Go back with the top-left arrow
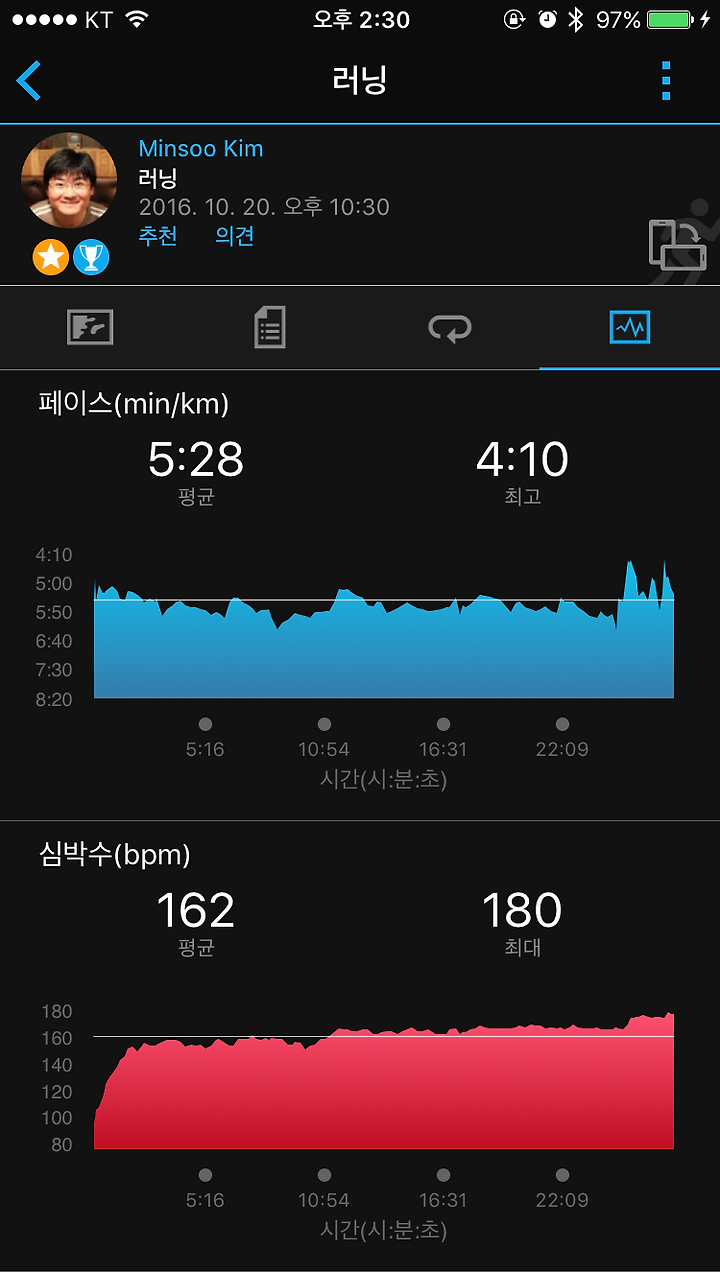 [x=29, y=80]
